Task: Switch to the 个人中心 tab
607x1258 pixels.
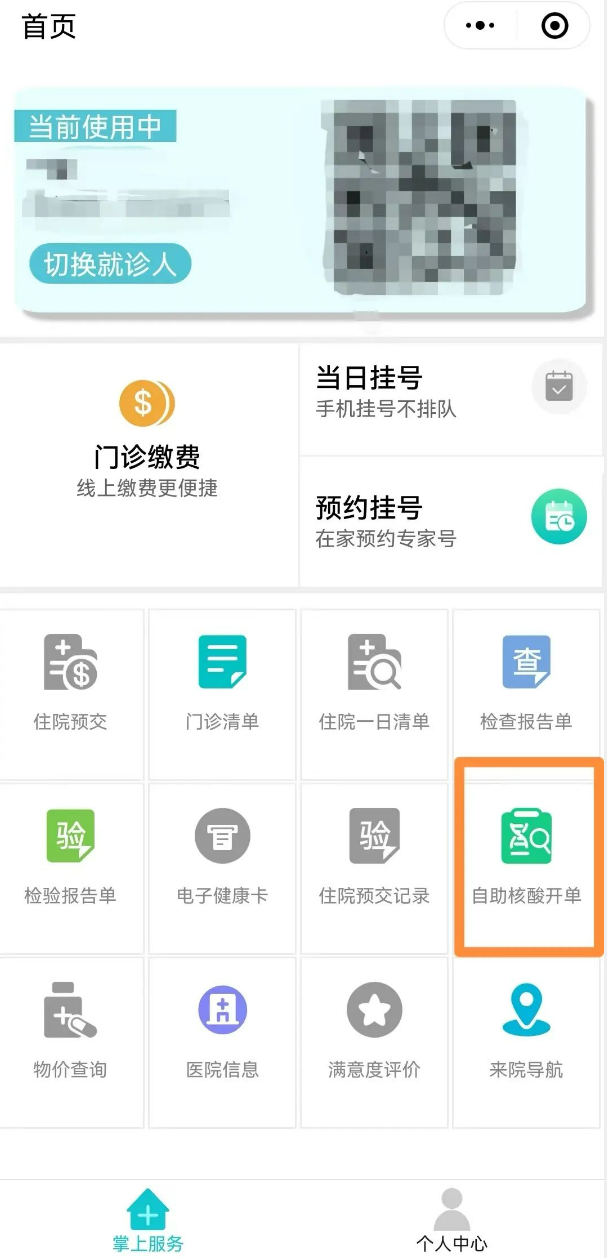Action: (x=452, y=1221)
